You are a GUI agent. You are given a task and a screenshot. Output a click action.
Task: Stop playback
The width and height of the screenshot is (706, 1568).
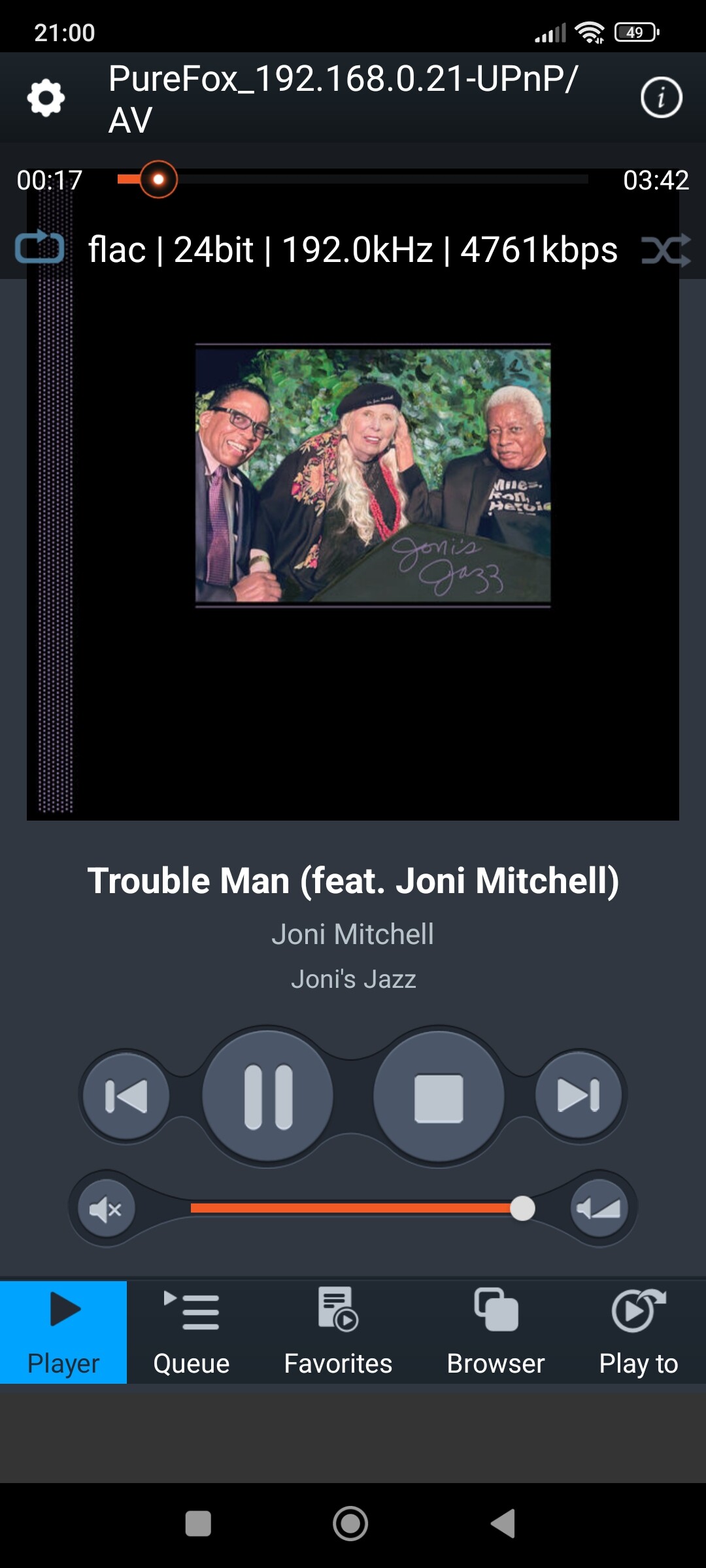coord(439,1096)
